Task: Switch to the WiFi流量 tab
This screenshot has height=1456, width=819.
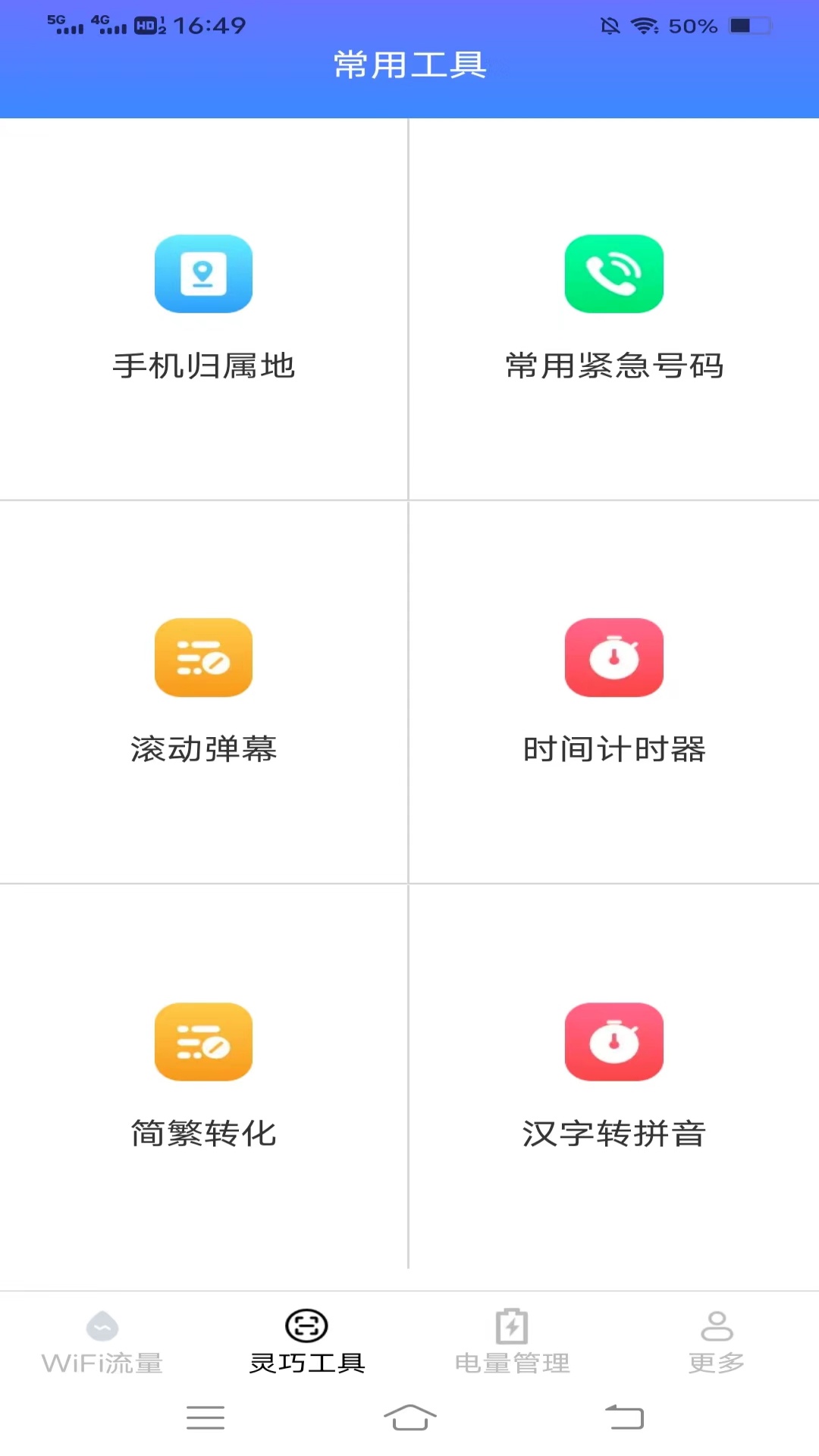Action: coord(102,1342)
